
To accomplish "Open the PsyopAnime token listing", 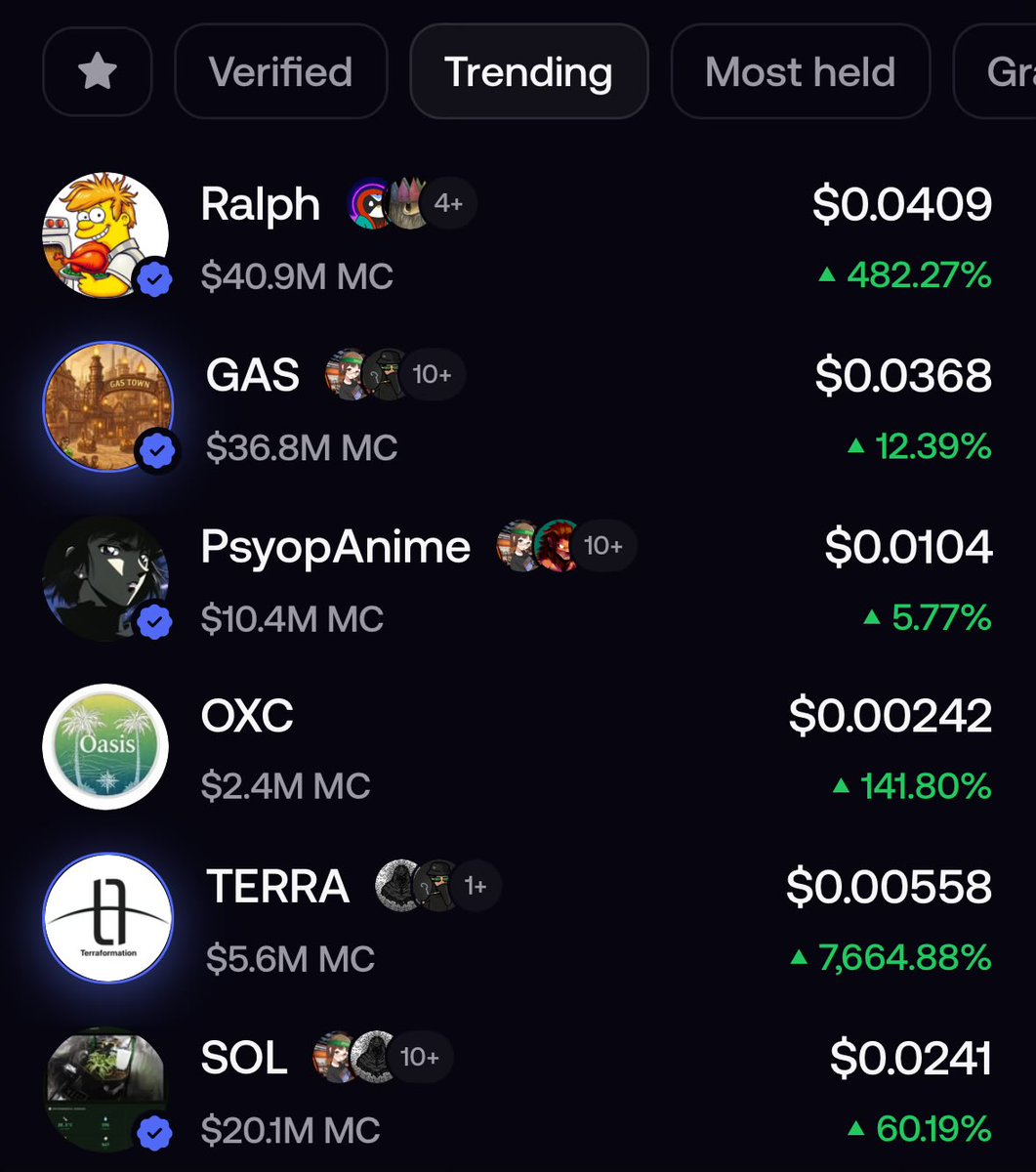I will [335, 547].
